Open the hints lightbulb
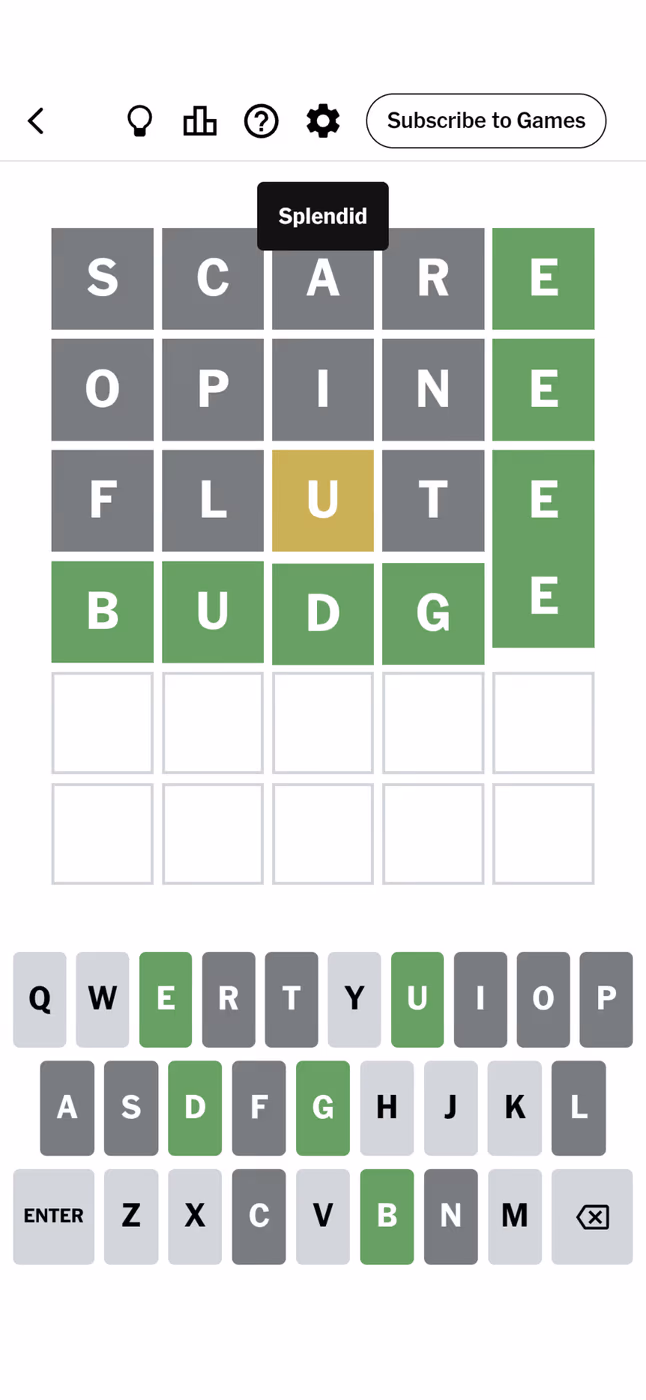 pos(139,121)
